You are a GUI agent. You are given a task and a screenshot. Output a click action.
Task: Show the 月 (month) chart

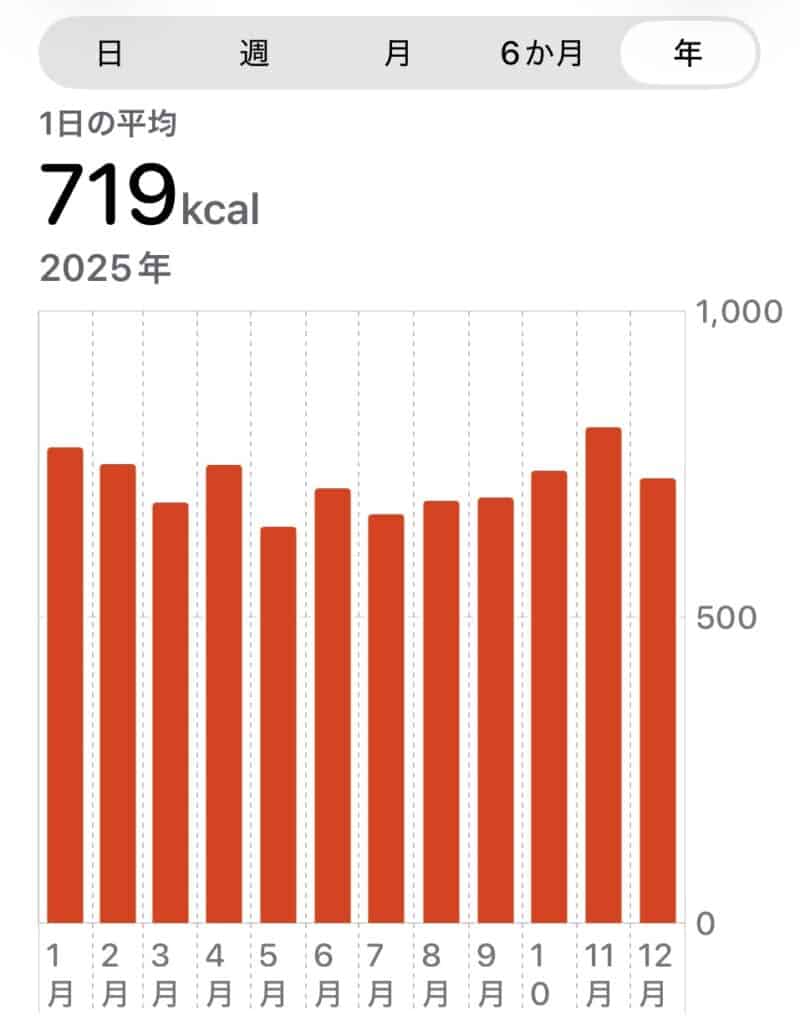click(x=398, y=53)
